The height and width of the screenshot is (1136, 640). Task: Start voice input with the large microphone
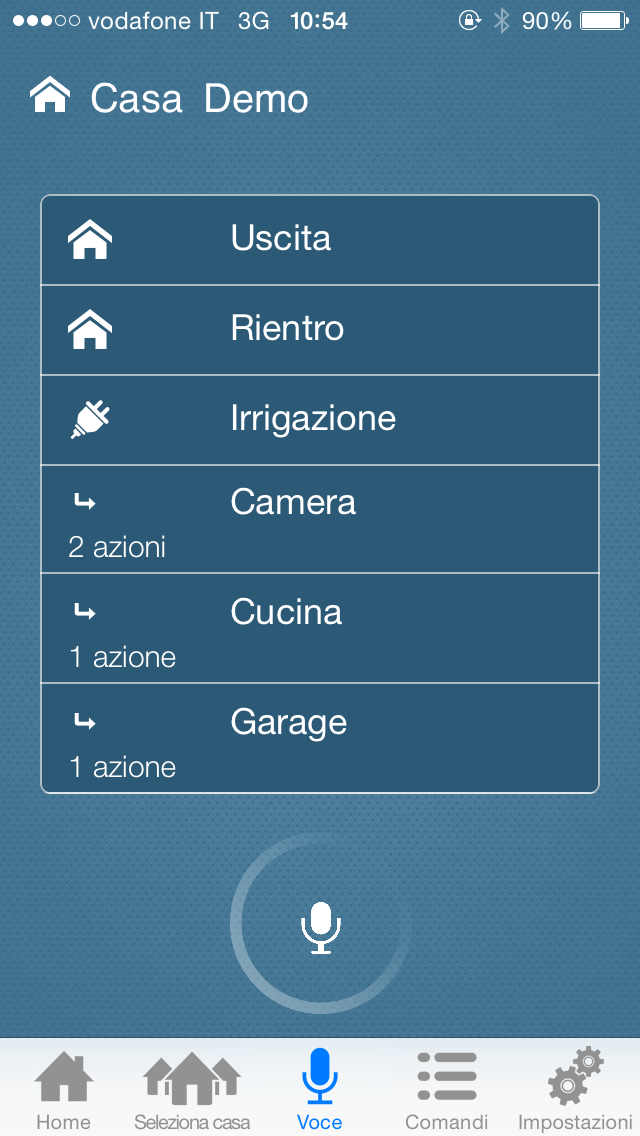pos(320,924)
